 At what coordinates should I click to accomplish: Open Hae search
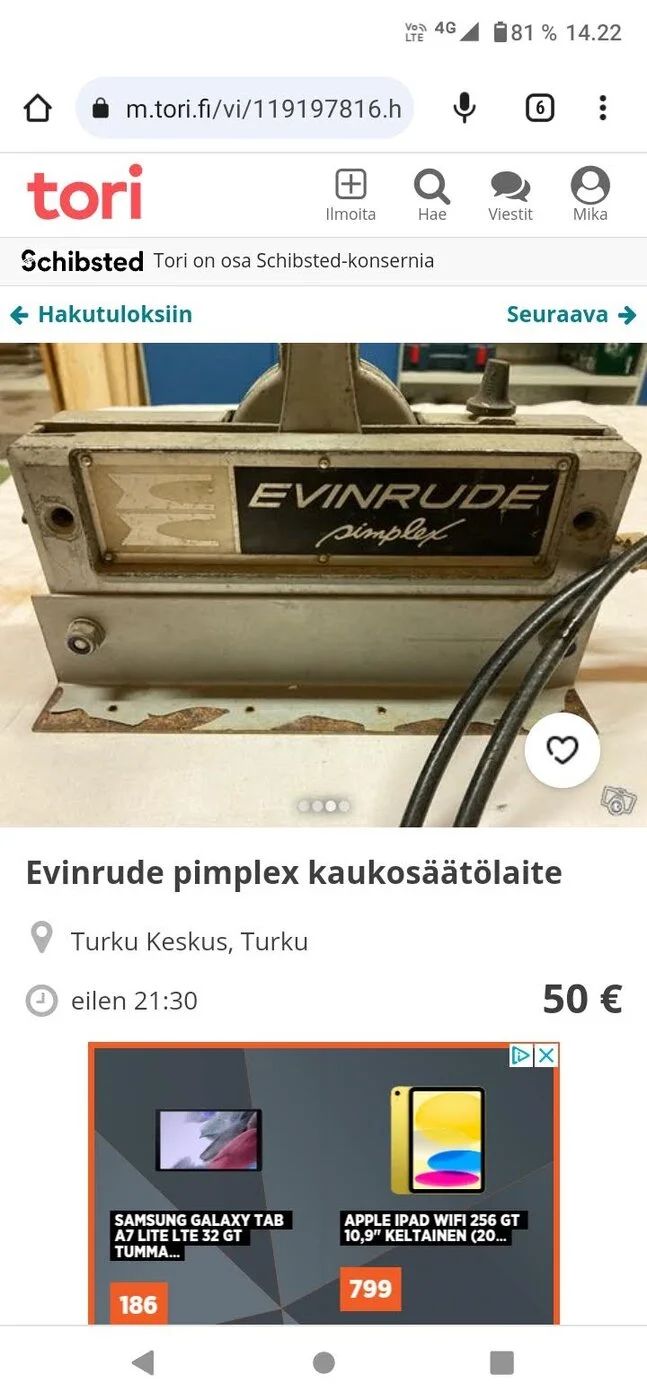click(432, 195)
